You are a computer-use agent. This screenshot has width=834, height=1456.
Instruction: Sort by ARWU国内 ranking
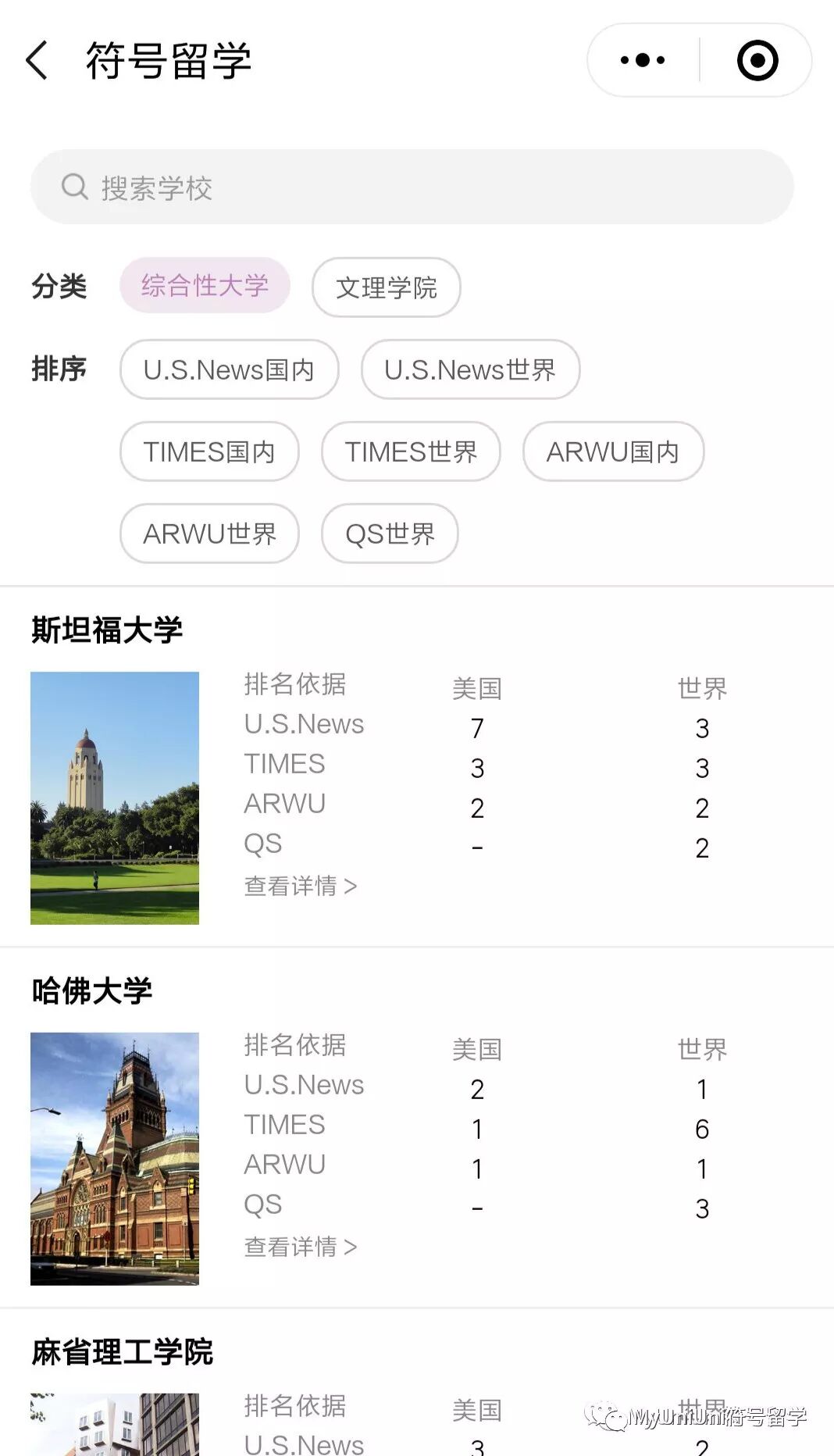click(613, 451)
